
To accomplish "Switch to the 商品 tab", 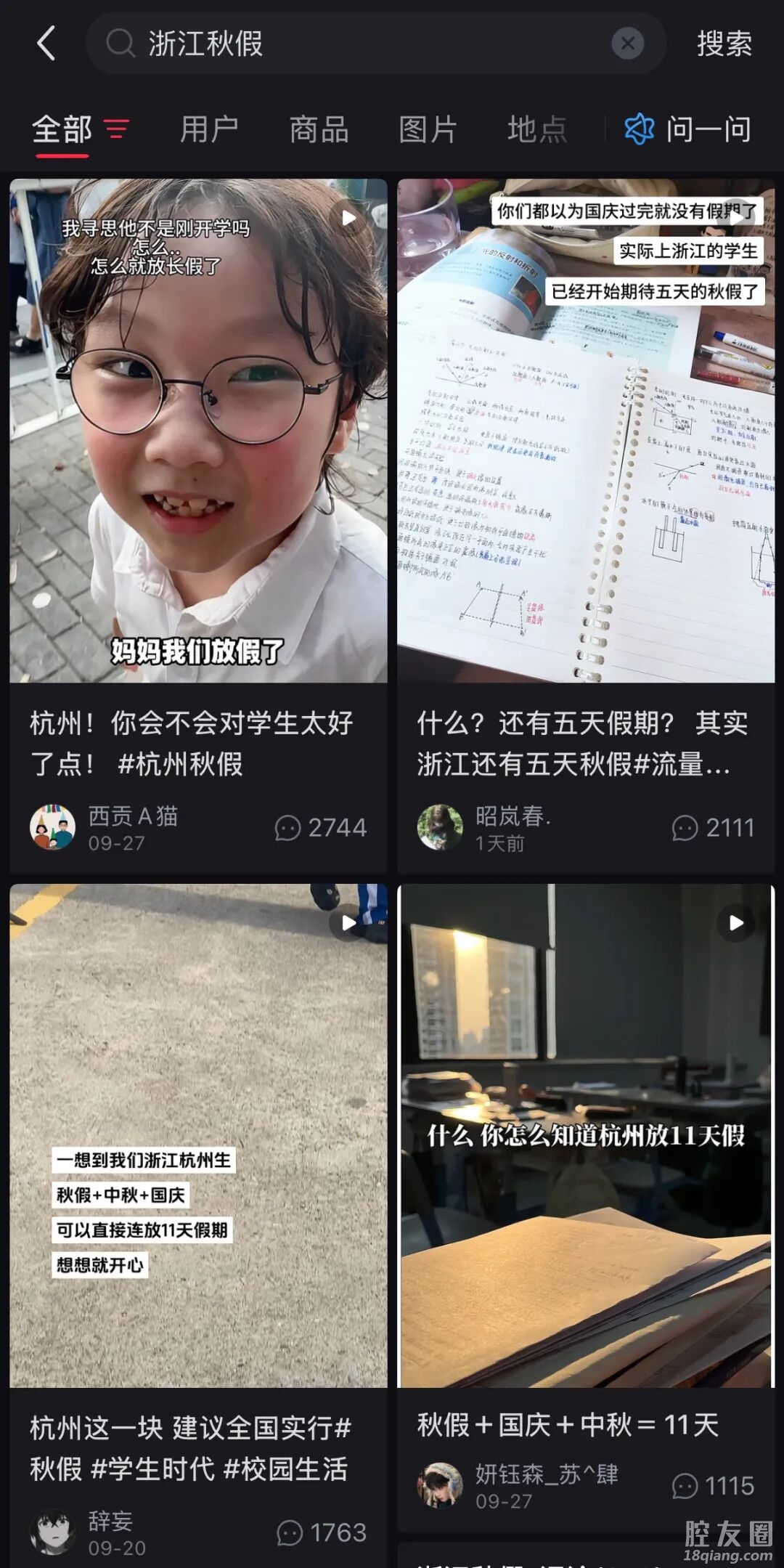I will pyautogui.click(x=319, y=130).
